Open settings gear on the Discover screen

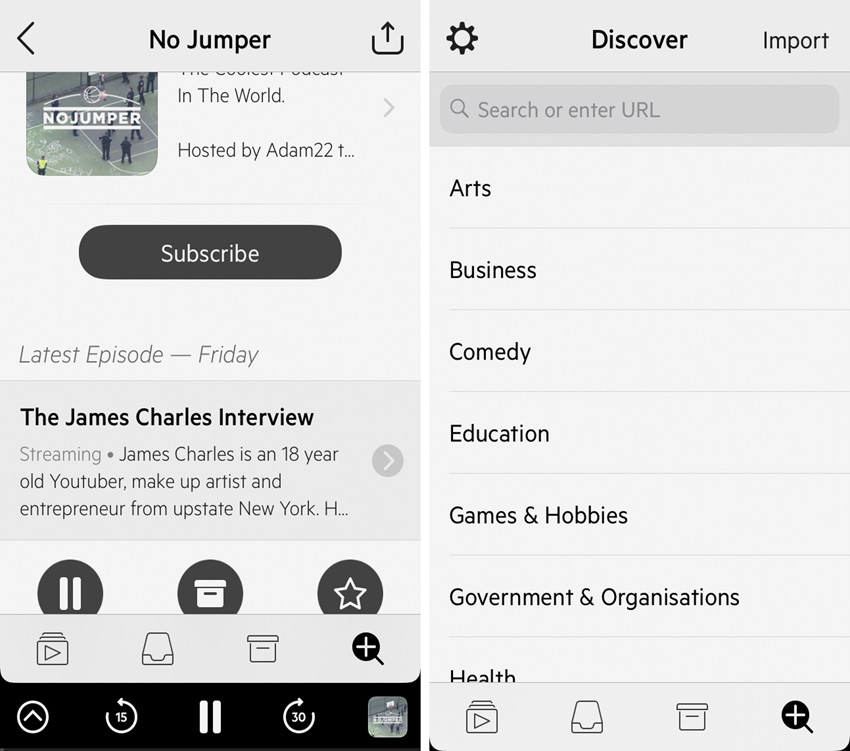[462, 39]
